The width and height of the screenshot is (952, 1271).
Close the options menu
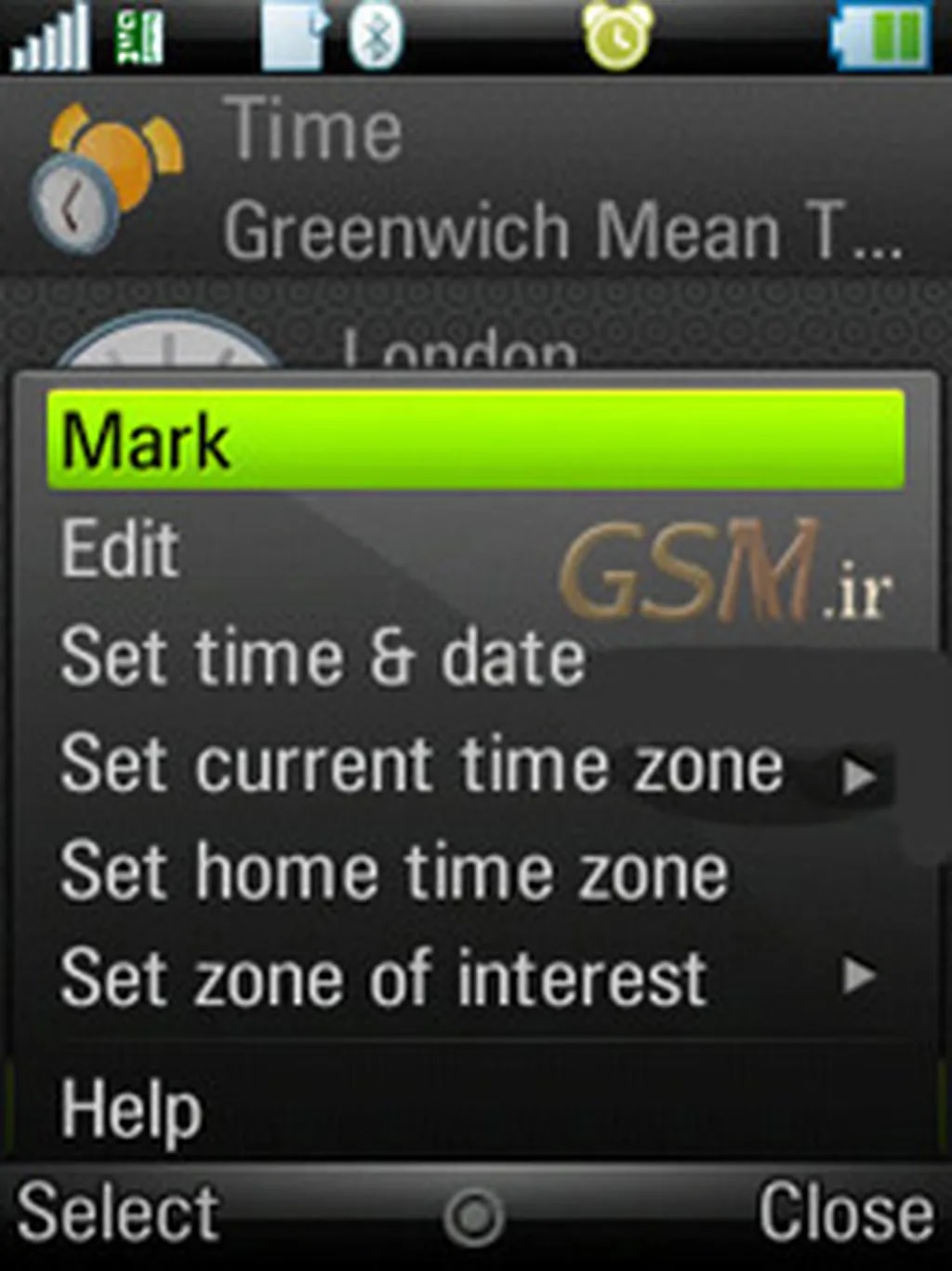(x=844, y=1213)
